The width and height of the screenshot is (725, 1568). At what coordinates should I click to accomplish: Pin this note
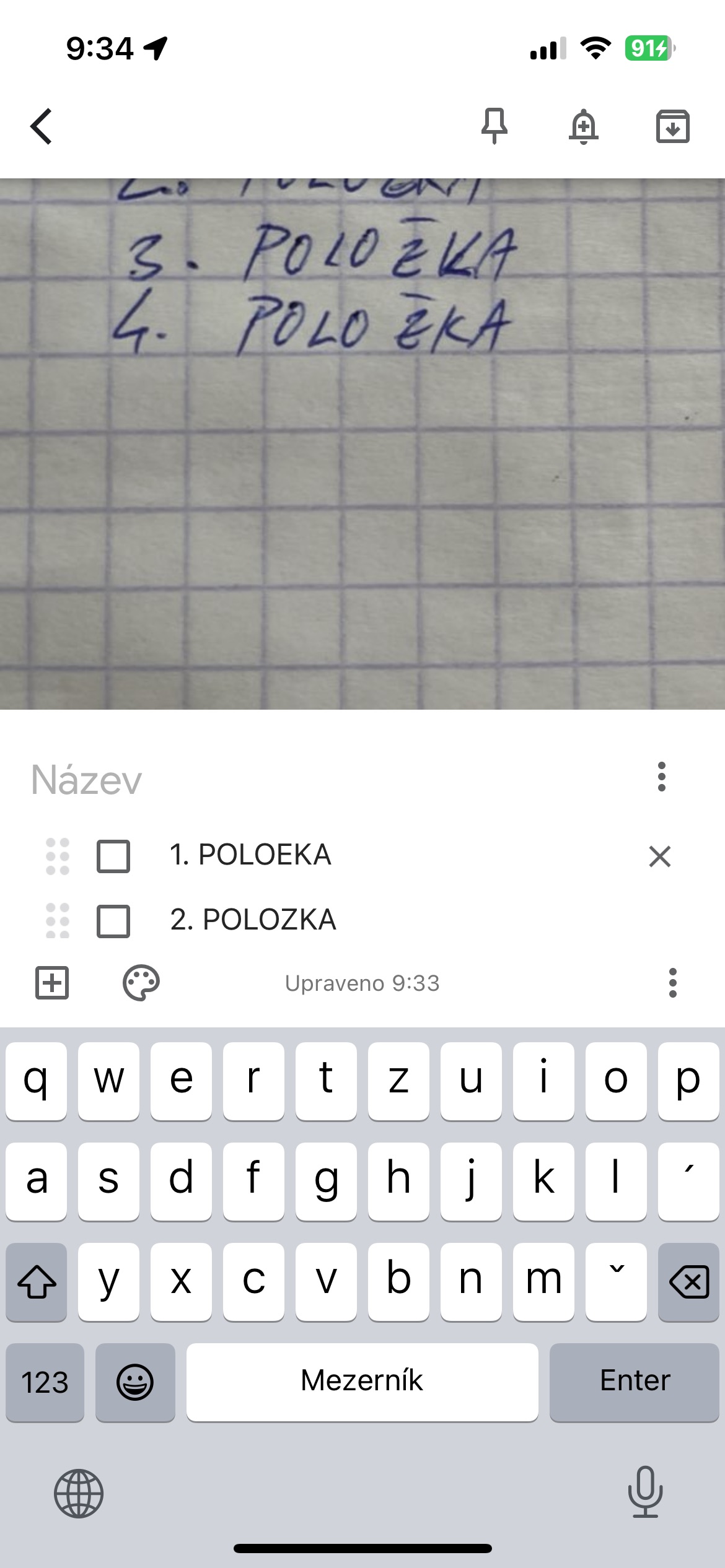(494, 126)
